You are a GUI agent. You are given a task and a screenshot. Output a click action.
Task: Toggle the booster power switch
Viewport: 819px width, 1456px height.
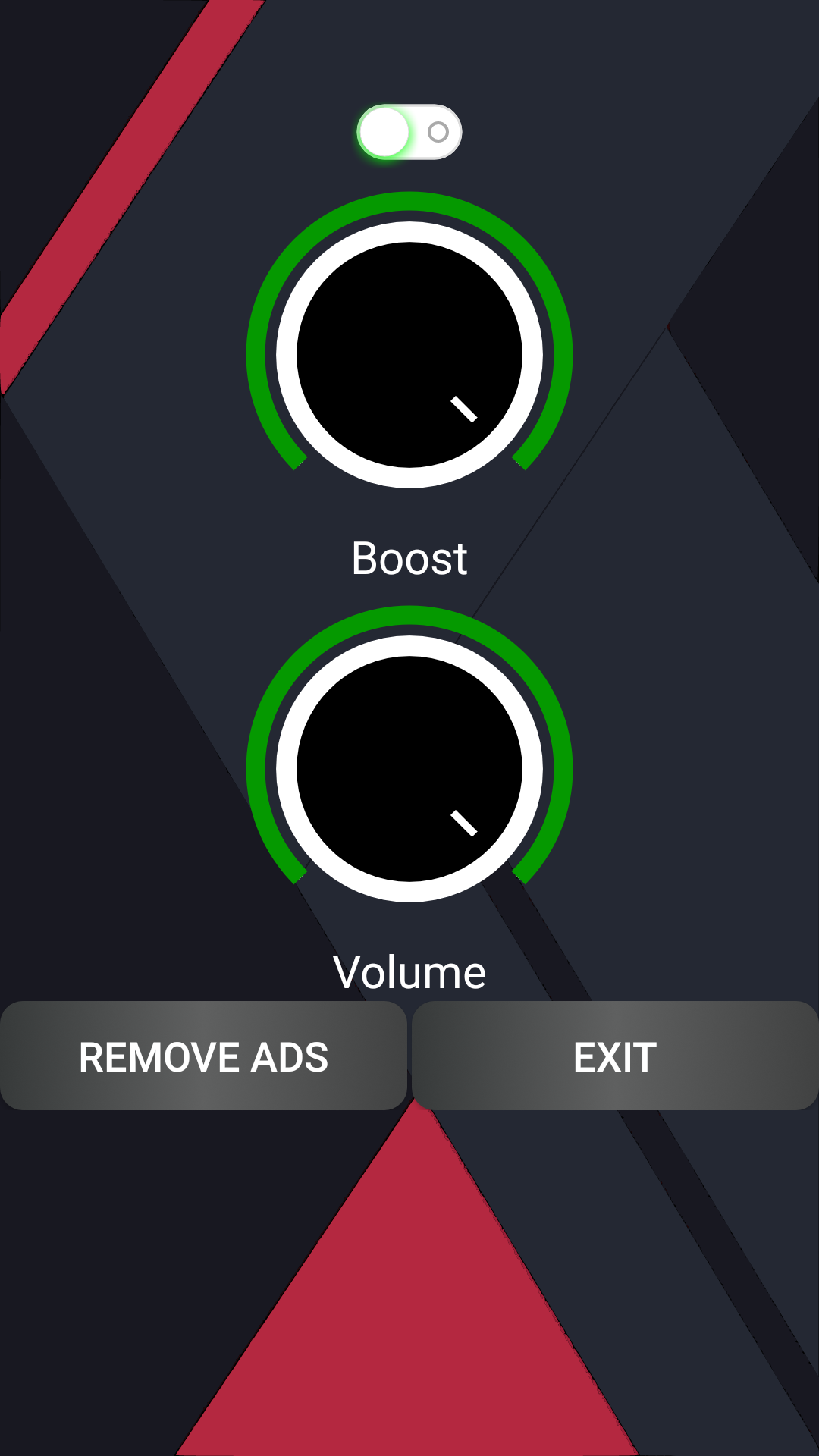click(x=409, y=132)
